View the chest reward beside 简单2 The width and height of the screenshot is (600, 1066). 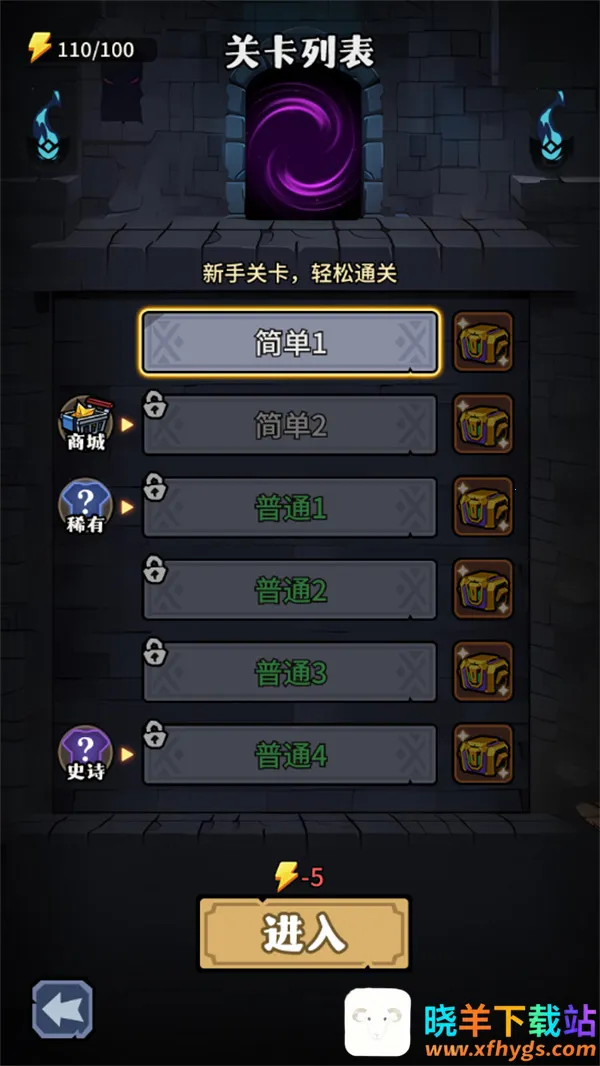point(483,425)
